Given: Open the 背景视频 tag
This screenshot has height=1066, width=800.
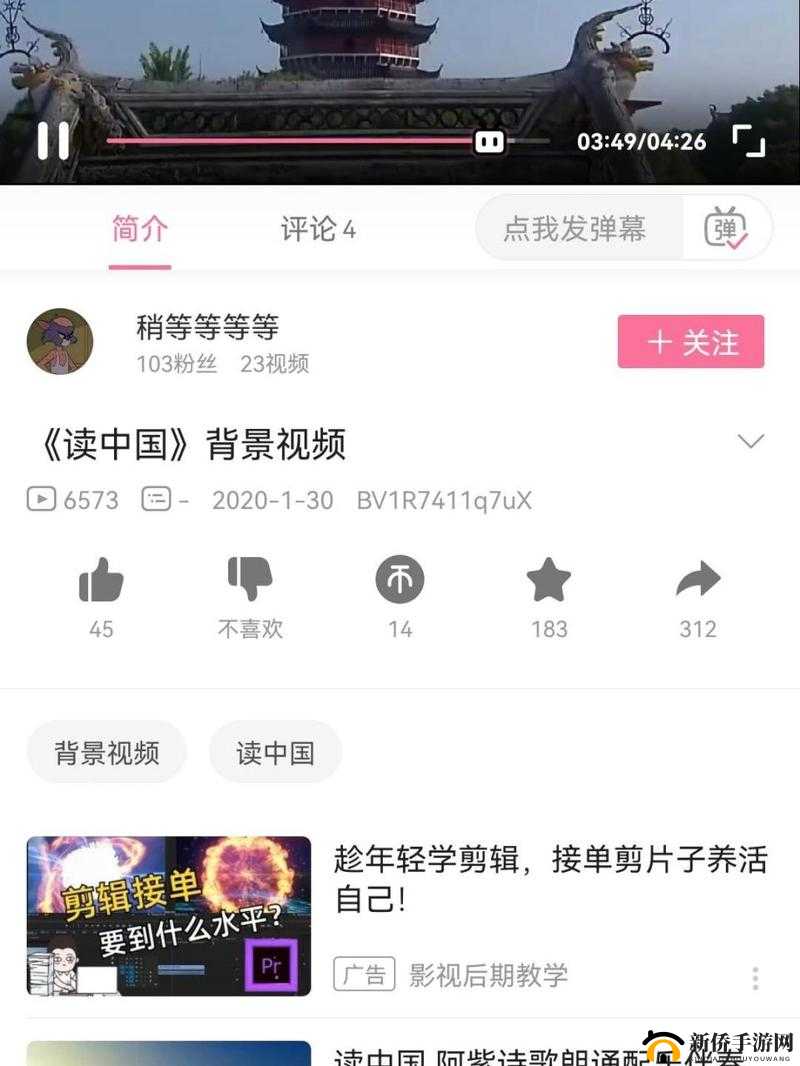Looking at the screenshot, I should 106,752.
